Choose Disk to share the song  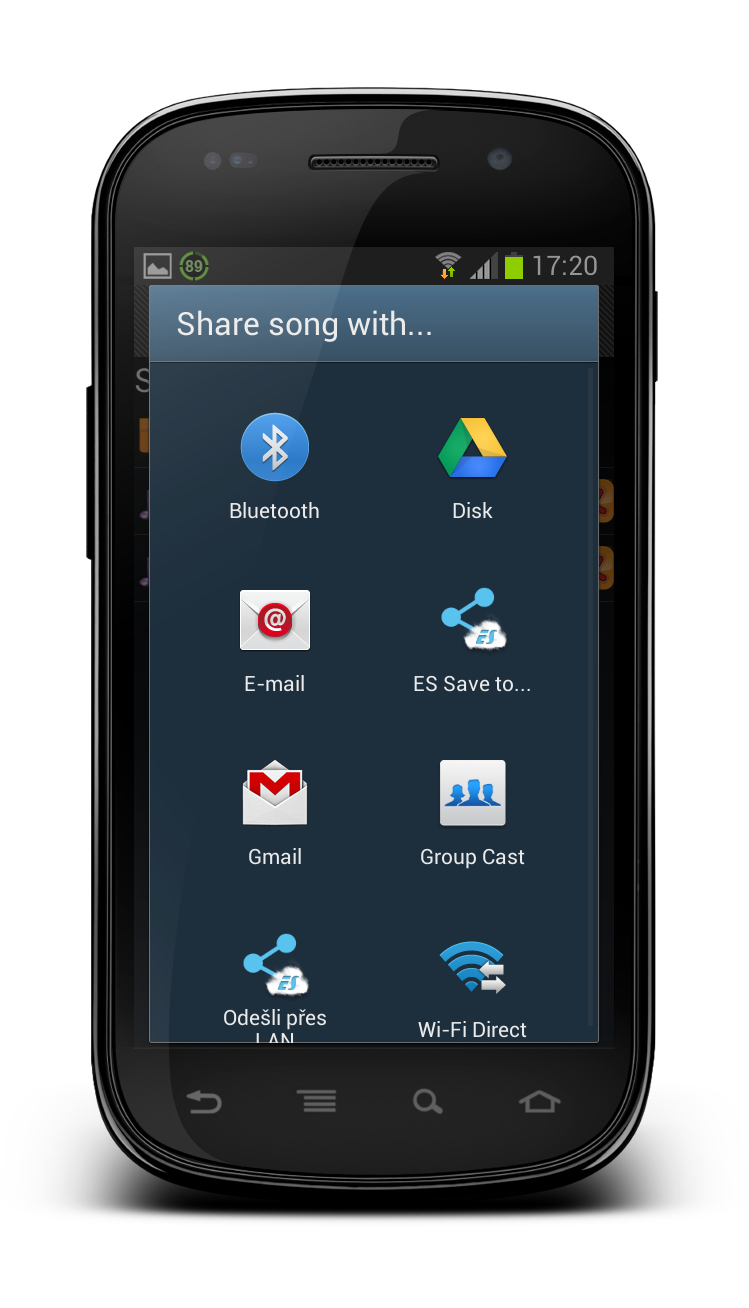472,466
